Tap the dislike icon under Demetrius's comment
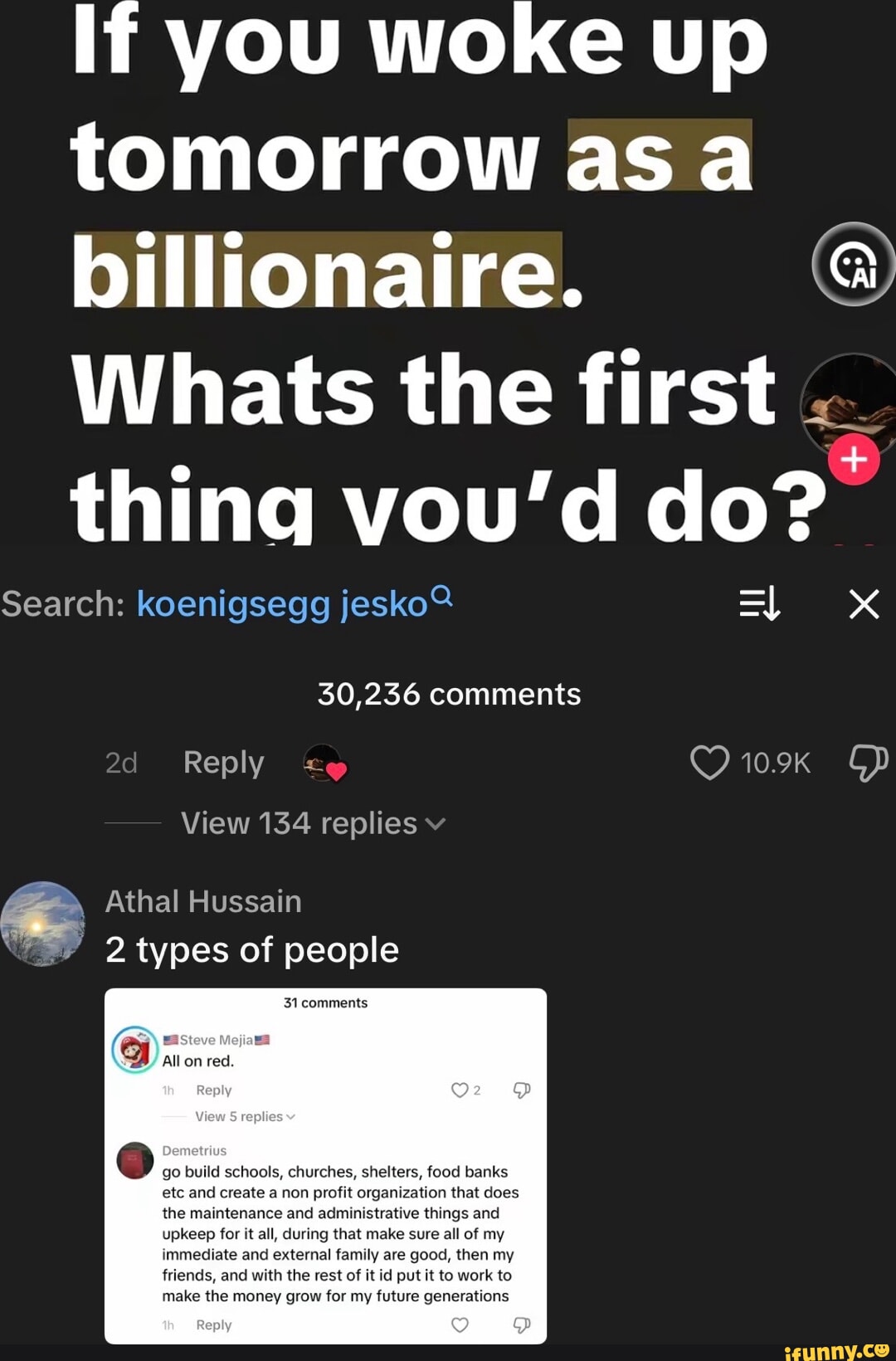The width and height of the screenshot is (896, 1361). point(520,1324)
